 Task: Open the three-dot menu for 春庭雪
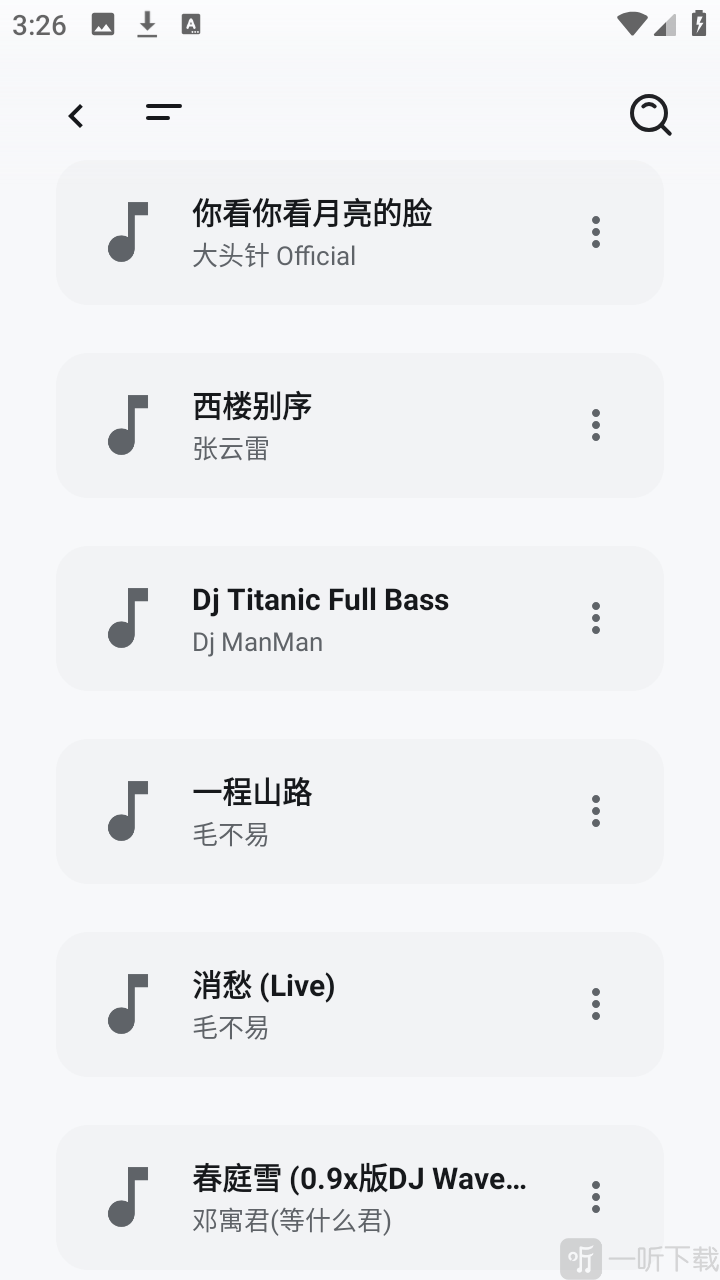tap(595, 1197)
